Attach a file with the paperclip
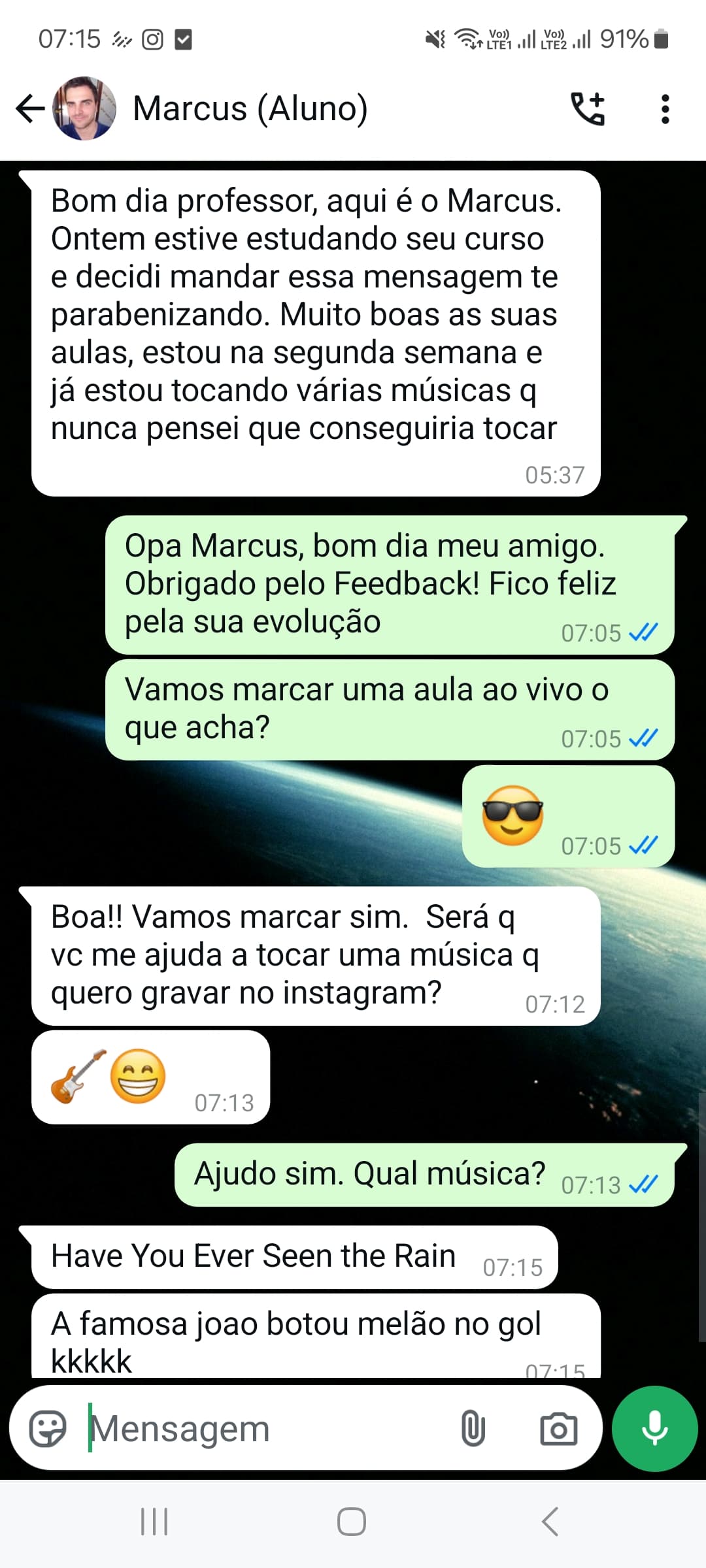 pos(473,1429)
